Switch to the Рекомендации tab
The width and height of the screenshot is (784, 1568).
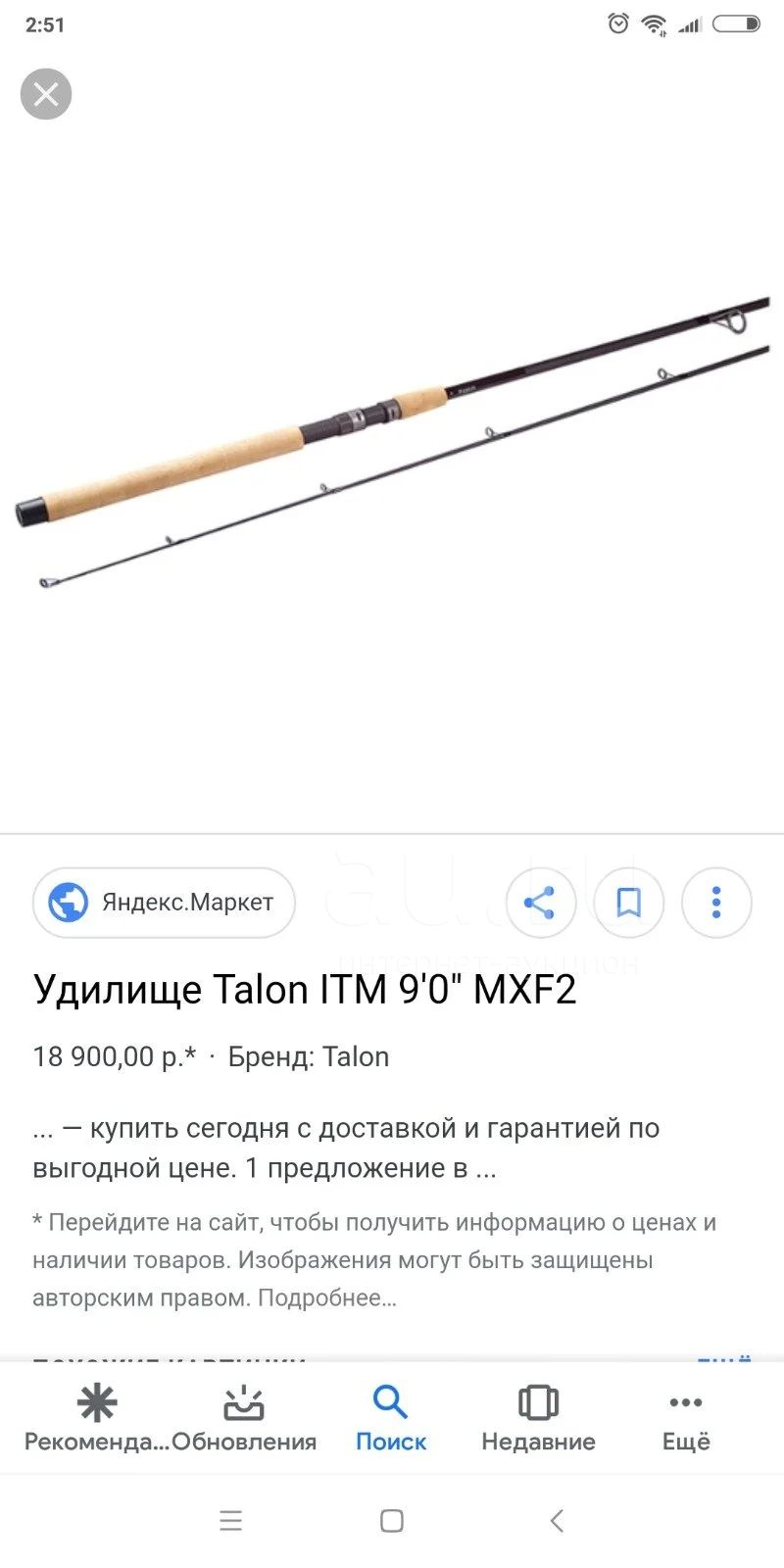click(96, 1417)
